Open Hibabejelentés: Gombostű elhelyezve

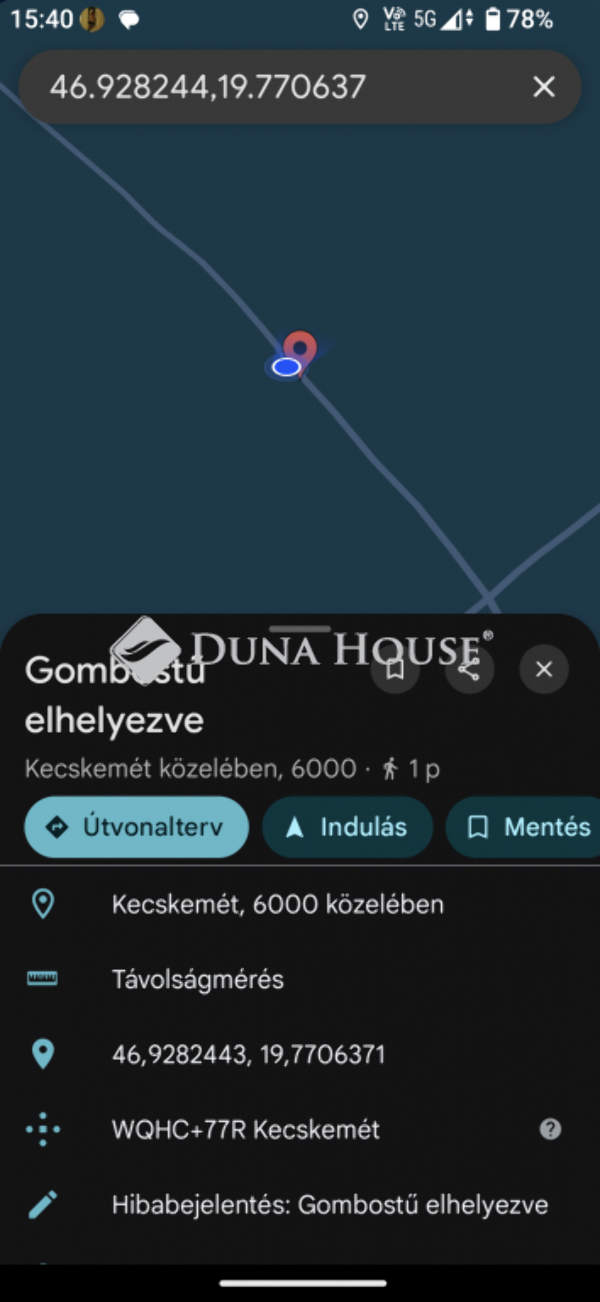click(x=329, y=1205)
